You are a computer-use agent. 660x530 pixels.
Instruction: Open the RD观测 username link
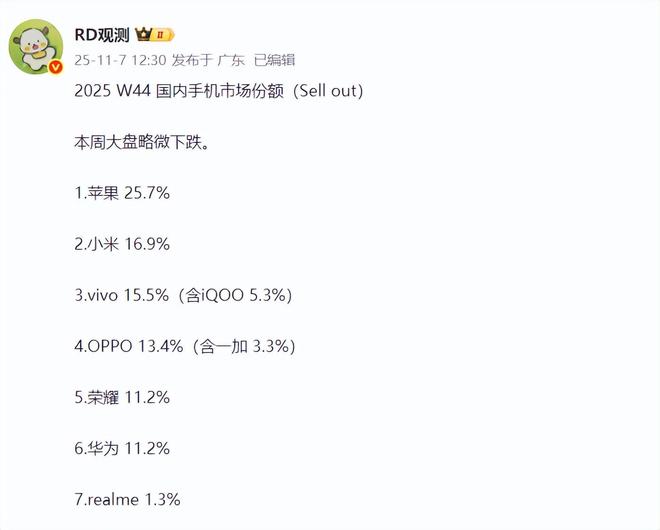click(102, 36)
